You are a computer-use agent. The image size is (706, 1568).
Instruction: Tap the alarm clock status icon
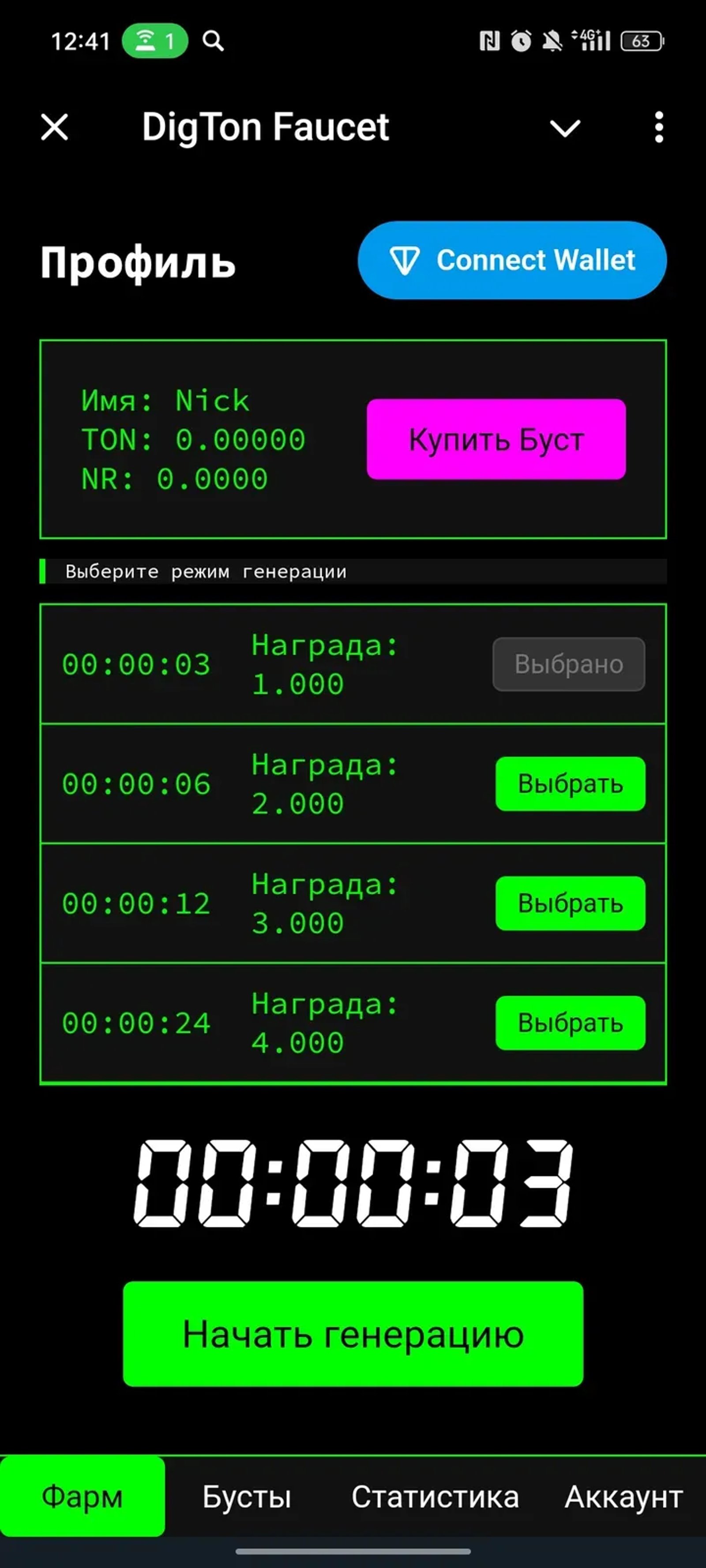tap(521, 41)
